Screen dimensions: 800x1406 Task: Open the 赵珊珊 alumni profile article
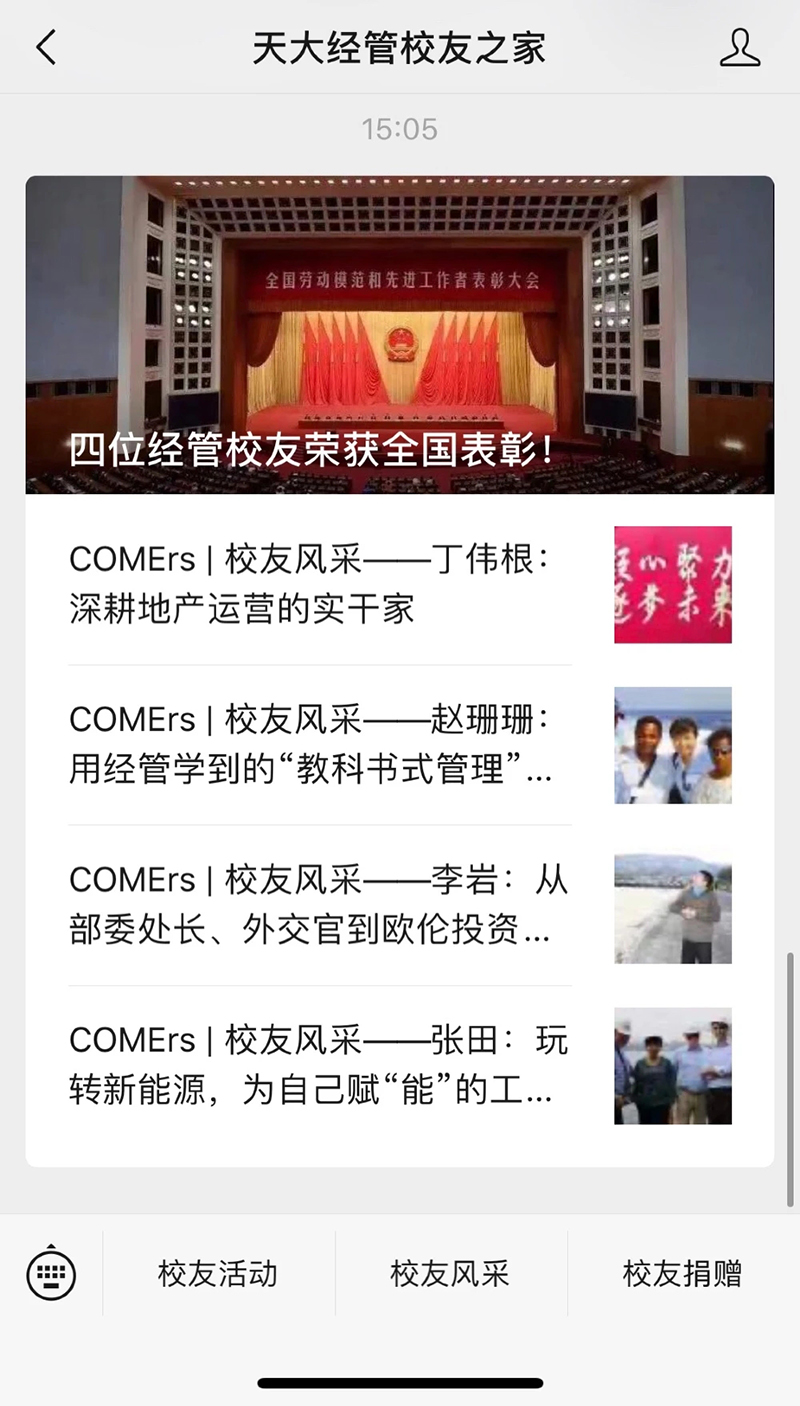point(320,745)
